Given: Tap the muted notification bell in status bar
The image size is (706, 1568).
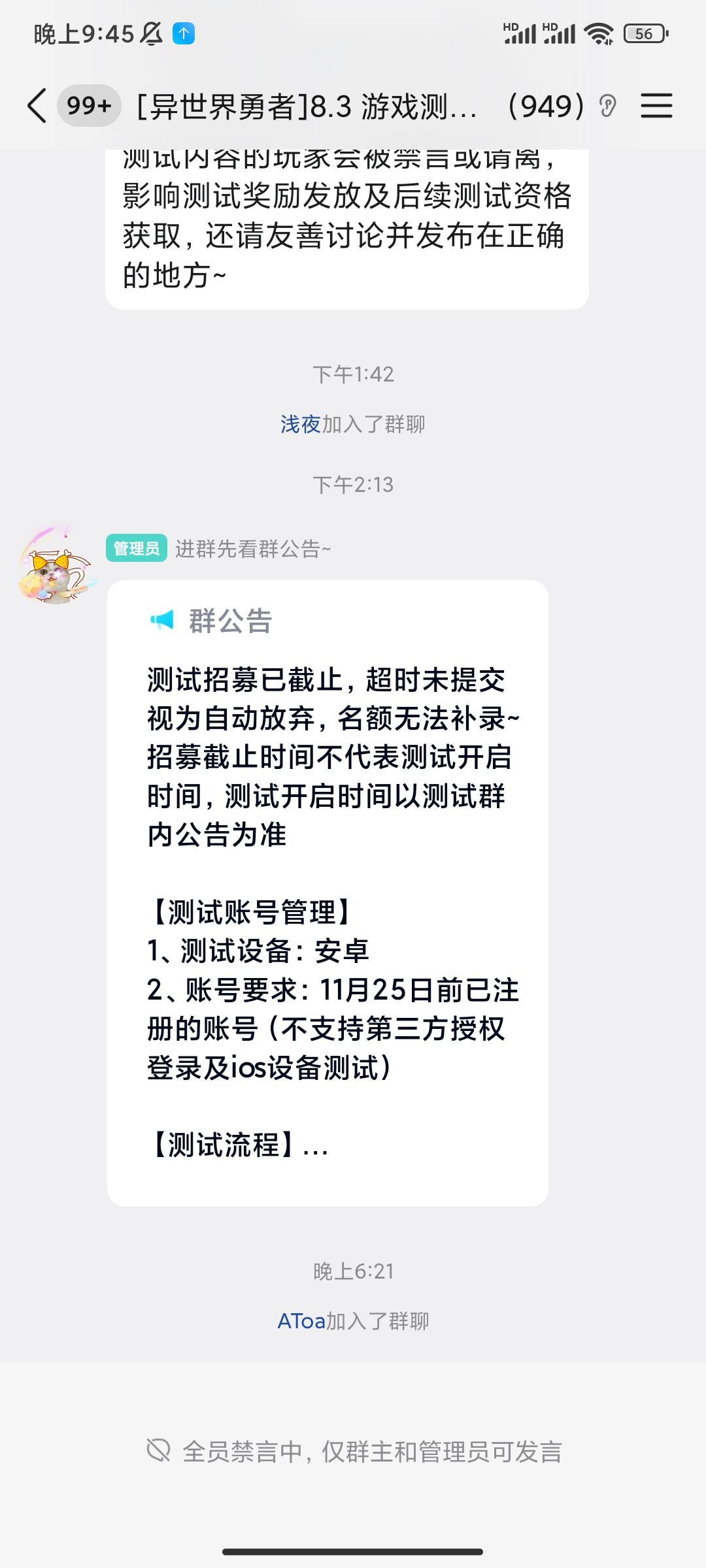Looking at the screenshot, I should [x=152, y=32].
